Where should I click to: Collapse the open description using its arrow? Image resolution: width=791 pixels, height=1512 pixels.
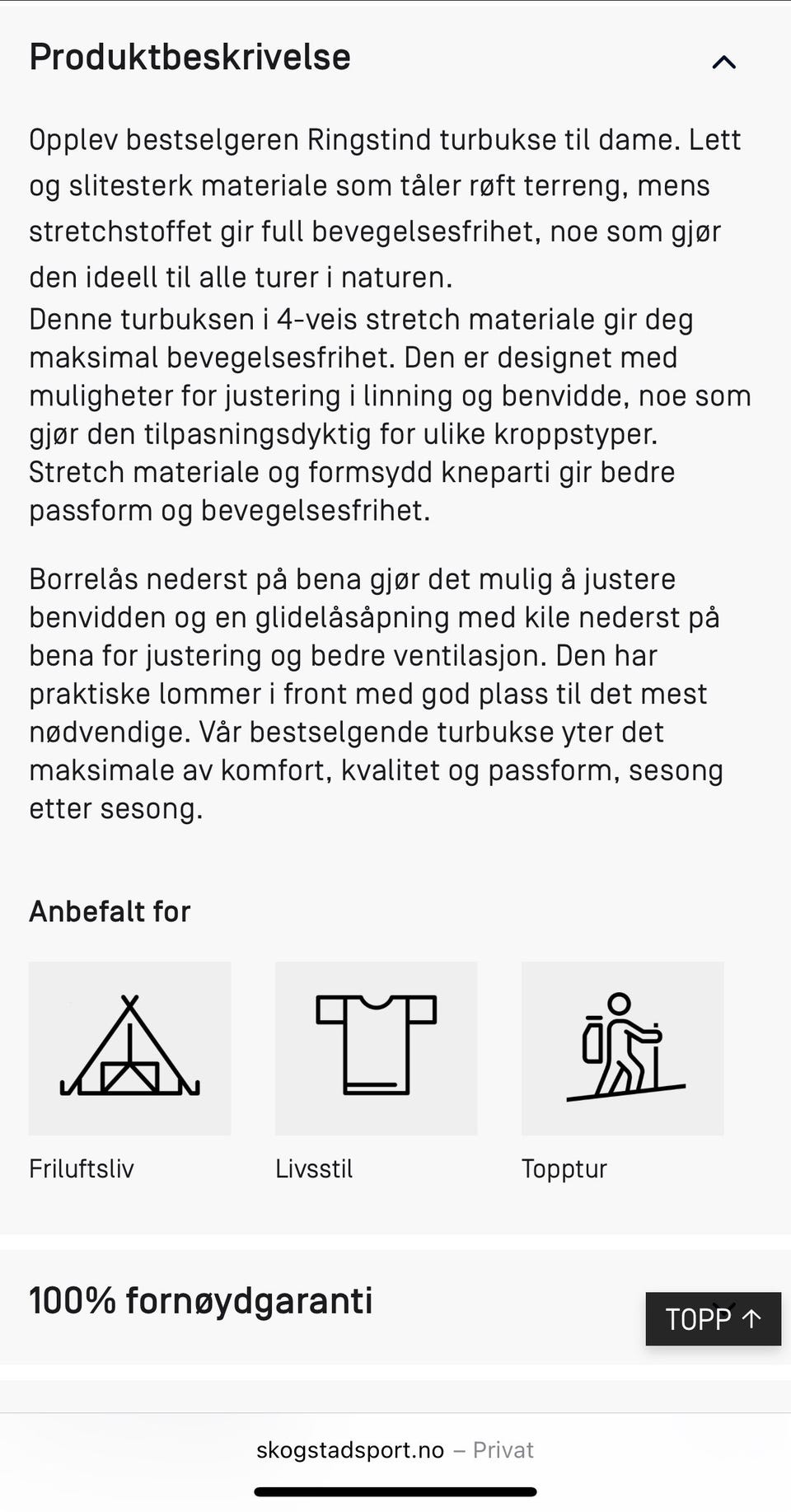click(x=723, y=61)
